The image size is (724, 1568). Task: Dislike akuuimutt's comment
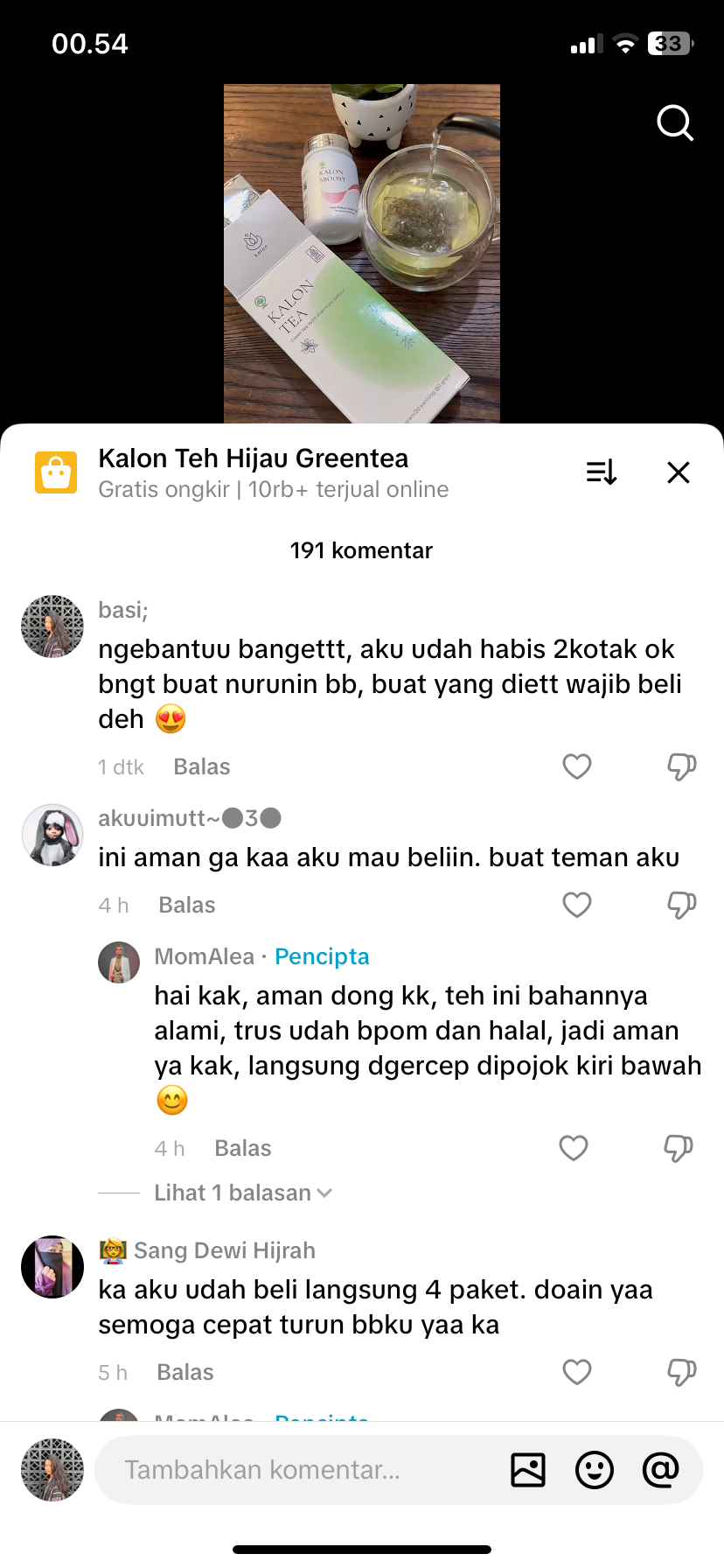coord(681,905)
